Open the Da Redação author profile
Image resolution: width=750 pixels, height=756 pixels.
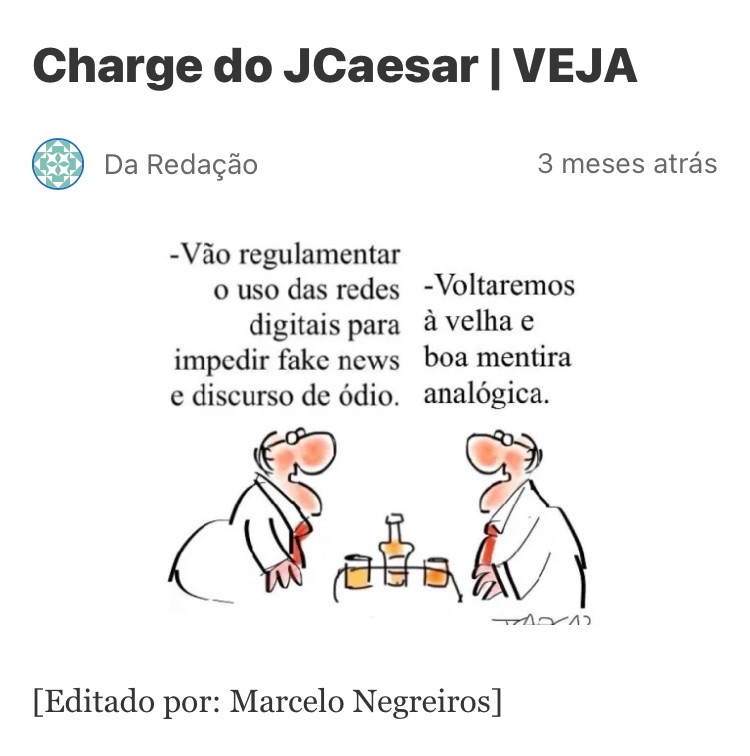pyautogui.click(x=180, y=164)
